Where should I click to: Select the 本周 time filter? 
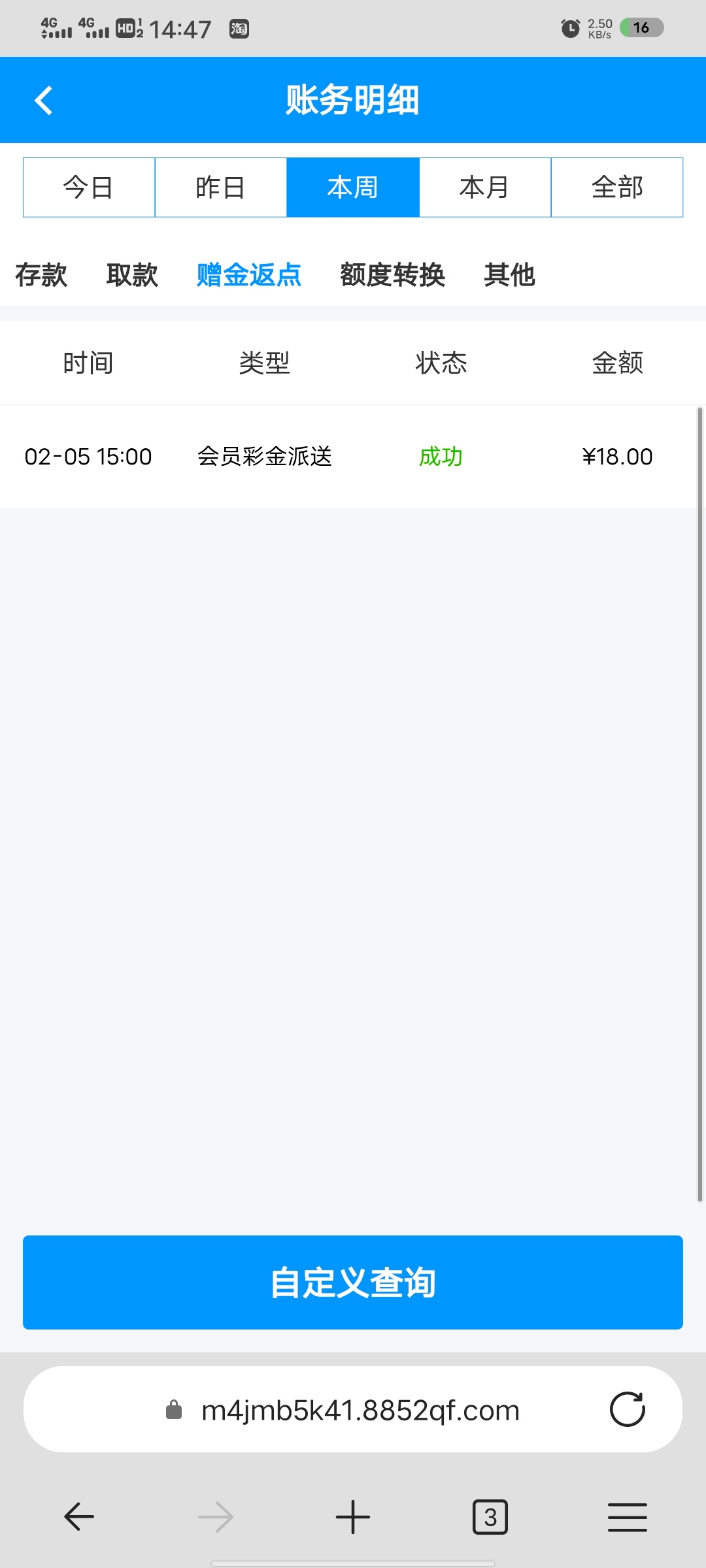pyautogui.click(x=353, y=188)
